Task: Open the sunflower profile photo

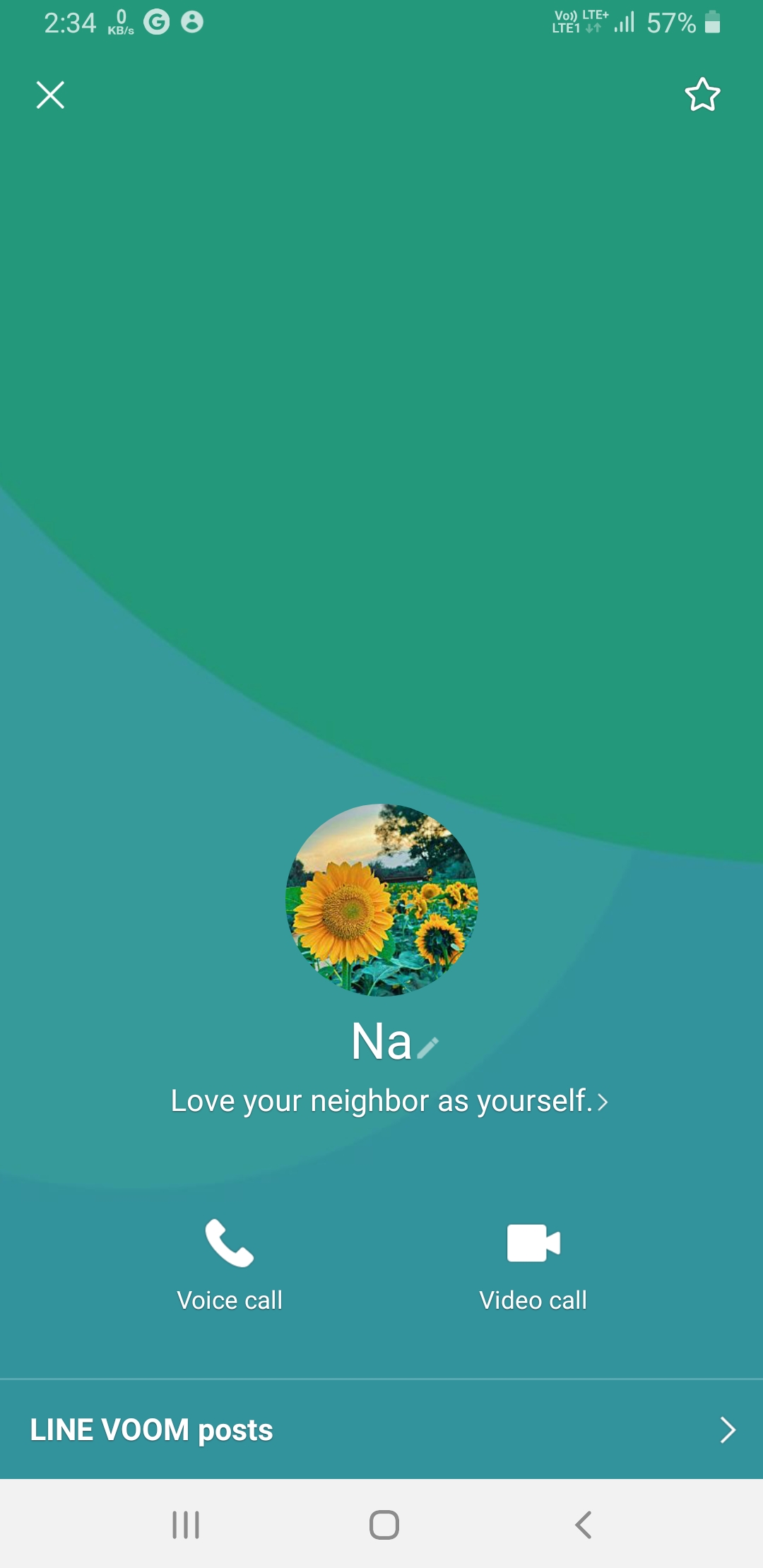Action: (x=381, y=900)
